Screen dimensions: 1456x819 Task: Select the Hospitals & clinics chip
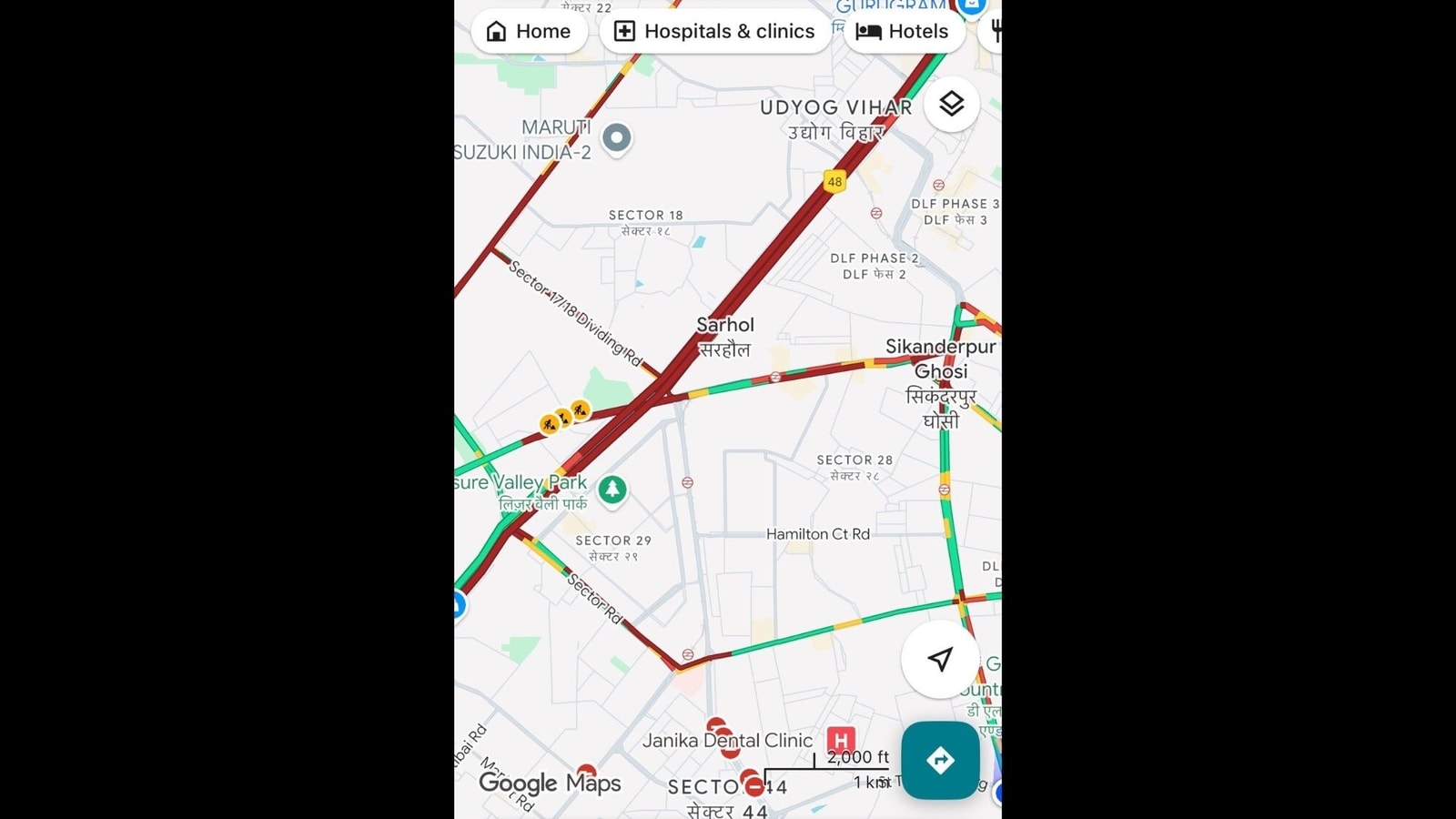714,32
